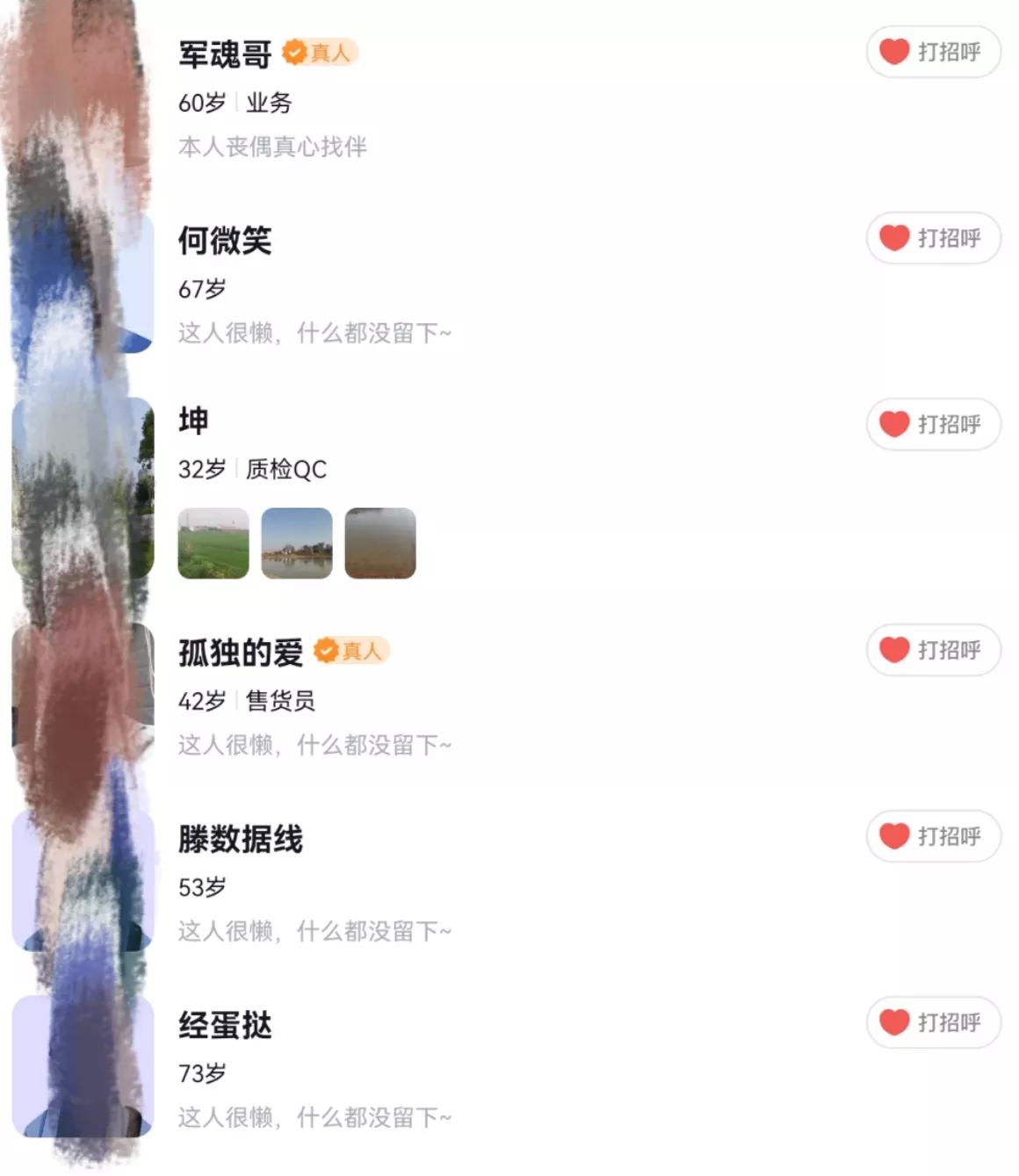
Task: Open 坤's first green field photo
Action: click(212, 543)
